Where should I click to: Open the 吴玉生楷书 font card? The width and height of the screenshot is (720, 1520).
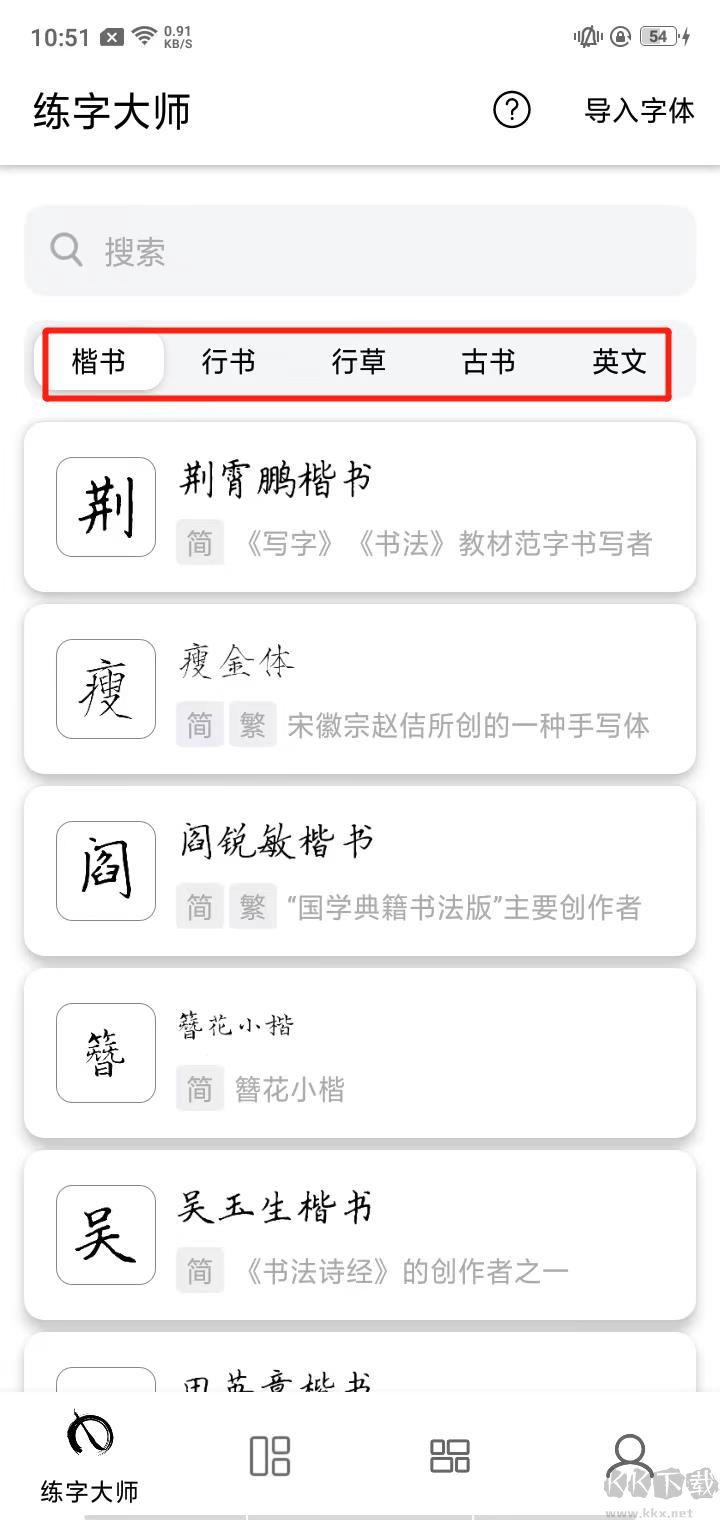pyautogui.click(x=360, y=1235)
